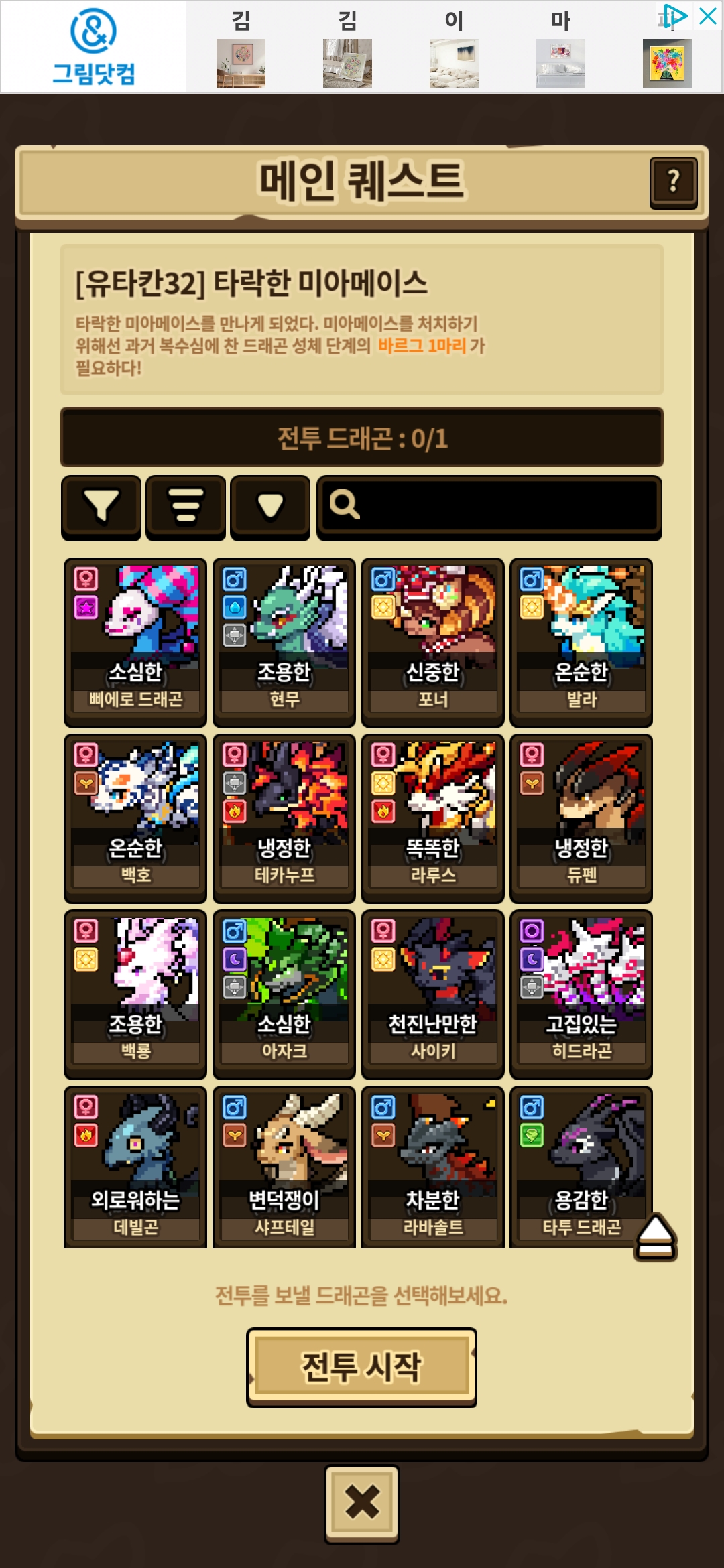Tap the heart favorites filter
Screen dimensions: 724x1568
(x=270, y=507)
